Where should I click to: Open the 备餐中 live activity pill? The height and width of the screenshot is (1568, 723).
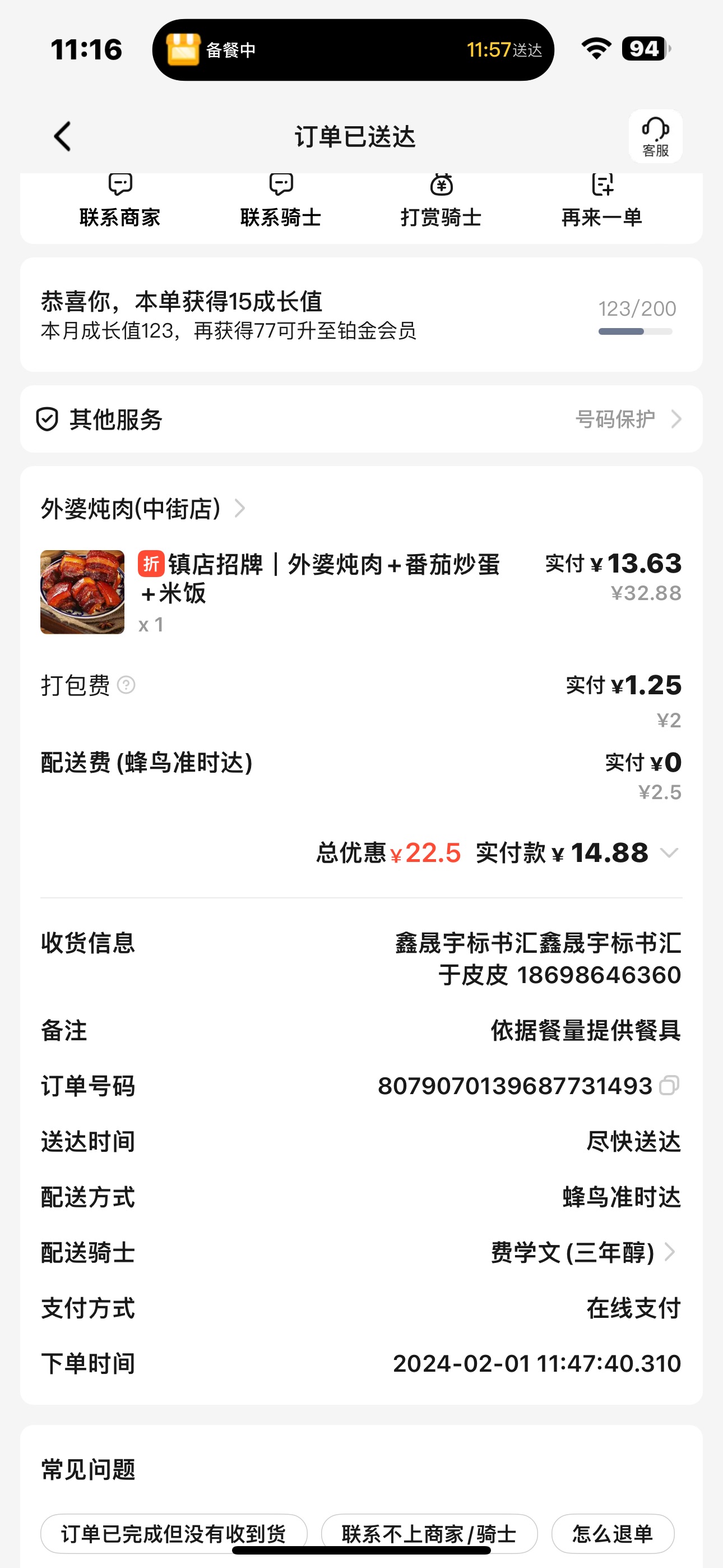coord(353,50)
